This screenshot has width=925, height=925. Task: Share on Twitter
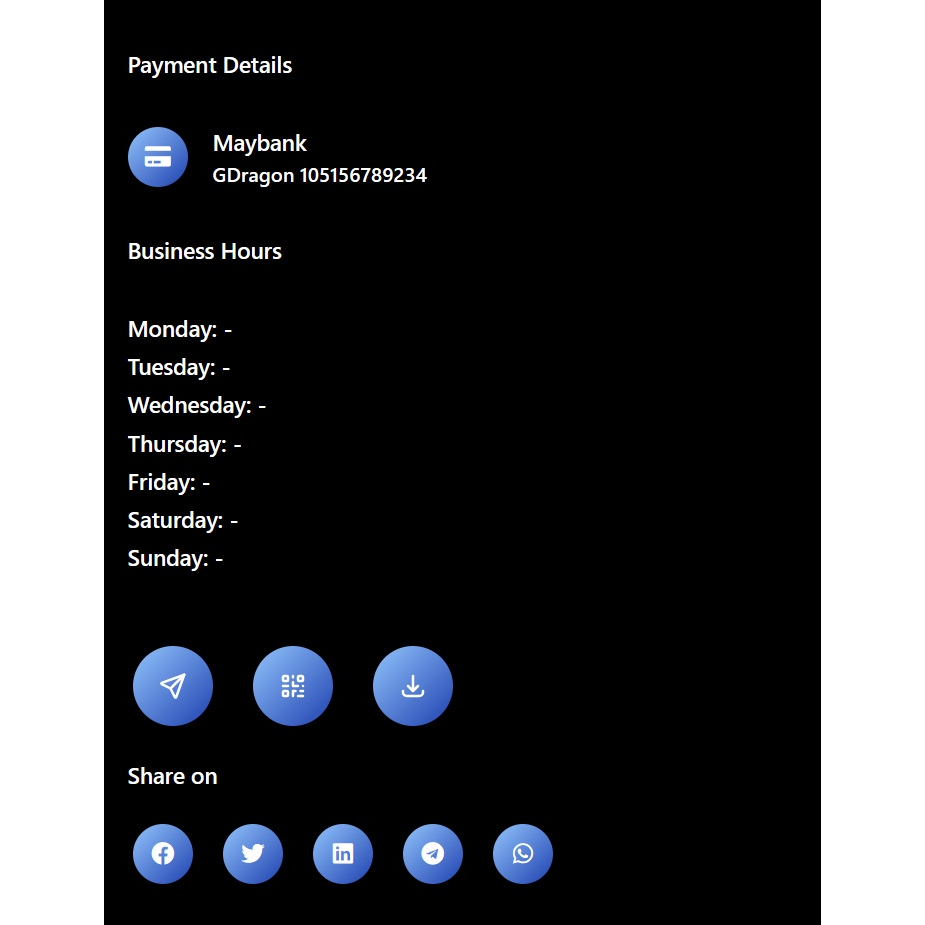tap(253, 854)
